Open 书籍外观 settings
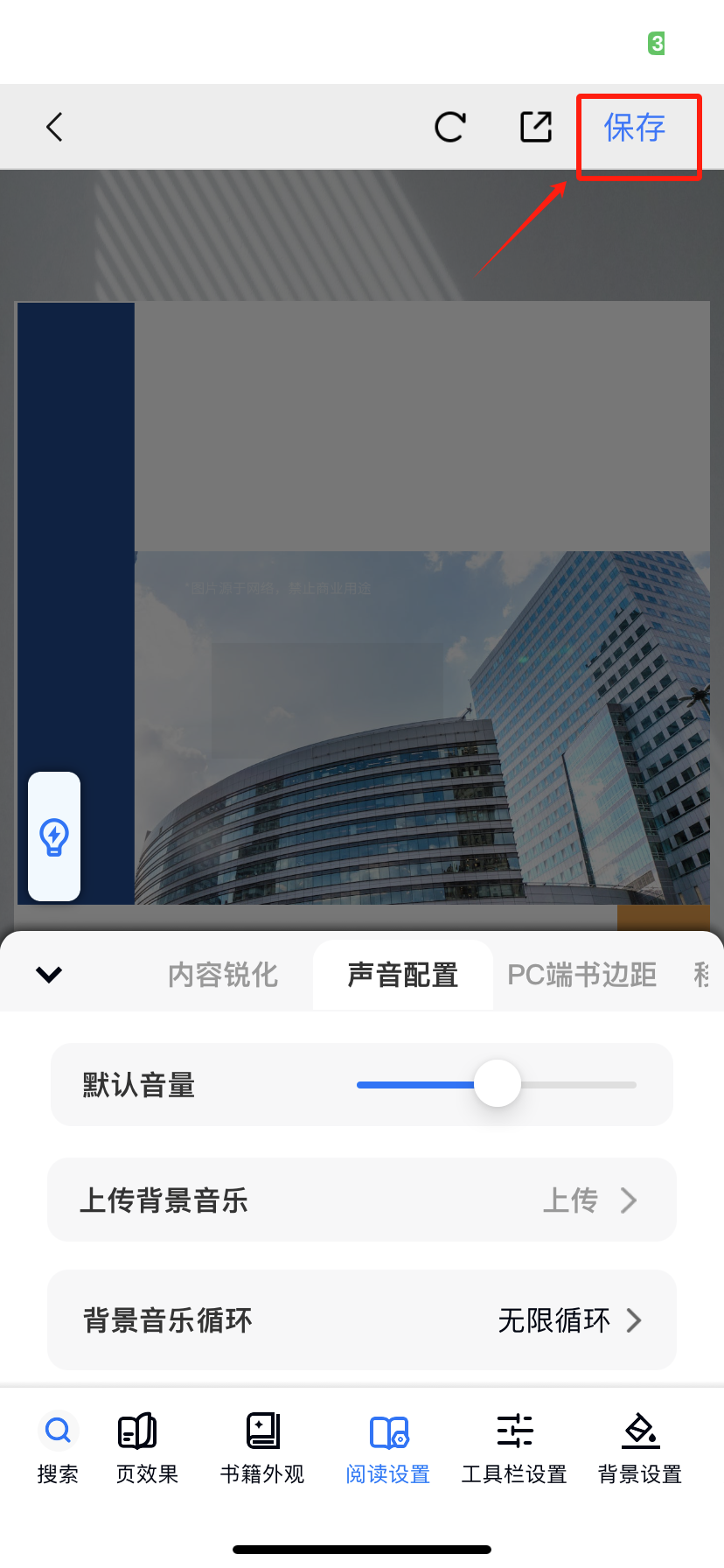Screen dimensions: 724x1568 pyautogui.click(x=262, y=1448)
